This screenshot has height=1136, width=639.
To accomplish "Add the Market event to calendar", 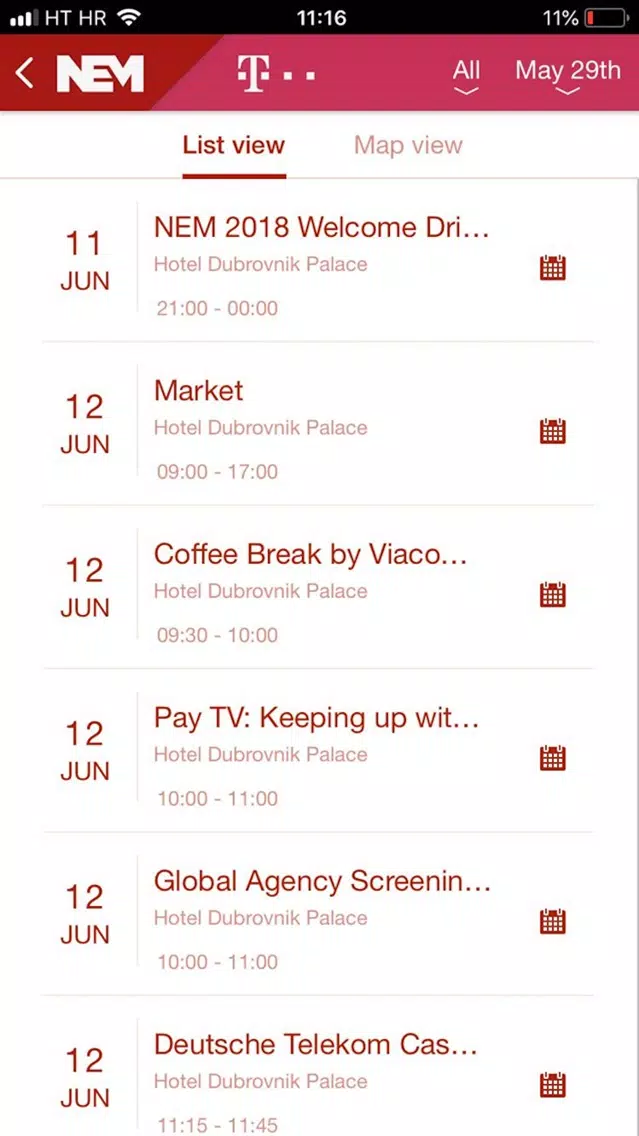I will click(x=553, y=432).
